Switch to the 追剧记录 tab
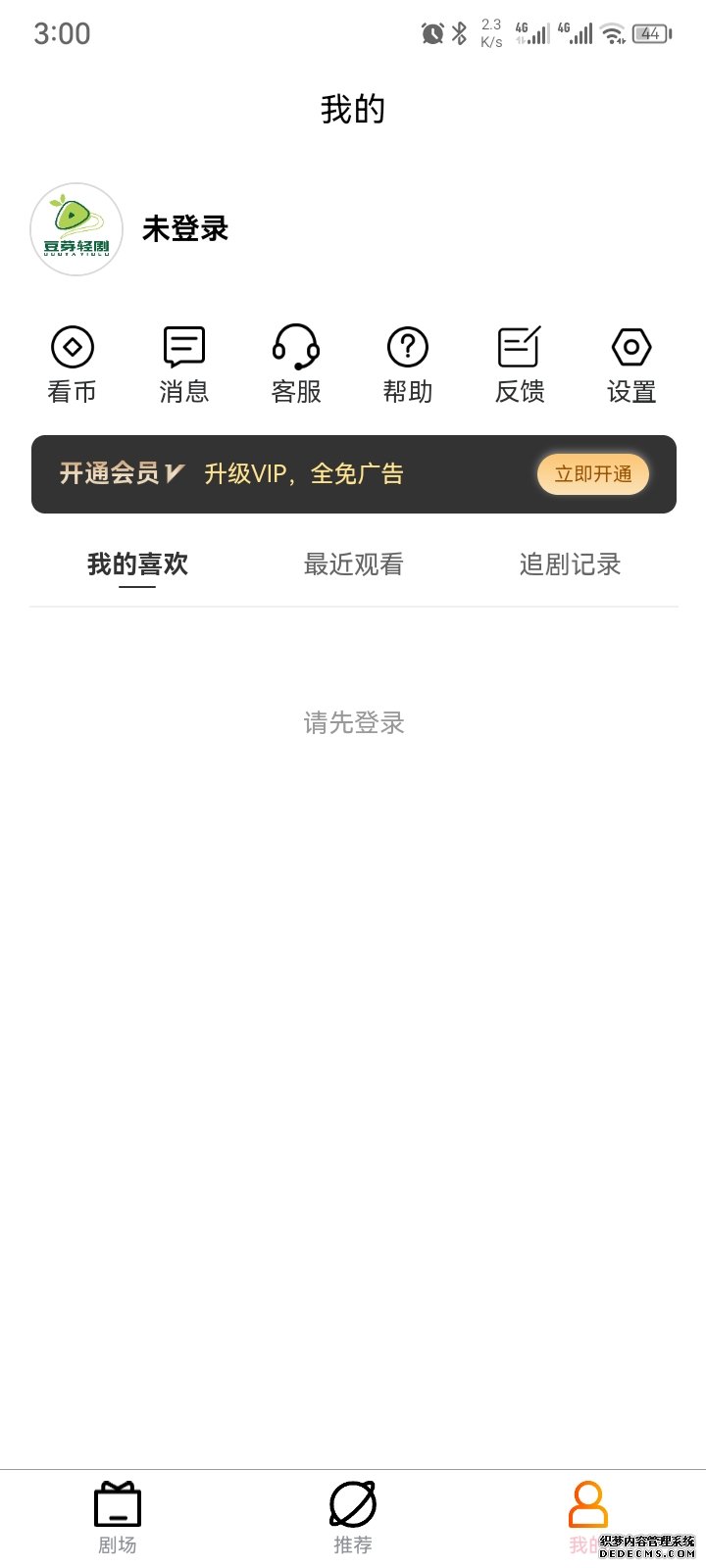 pyautogui.click(x=570, y=564)
